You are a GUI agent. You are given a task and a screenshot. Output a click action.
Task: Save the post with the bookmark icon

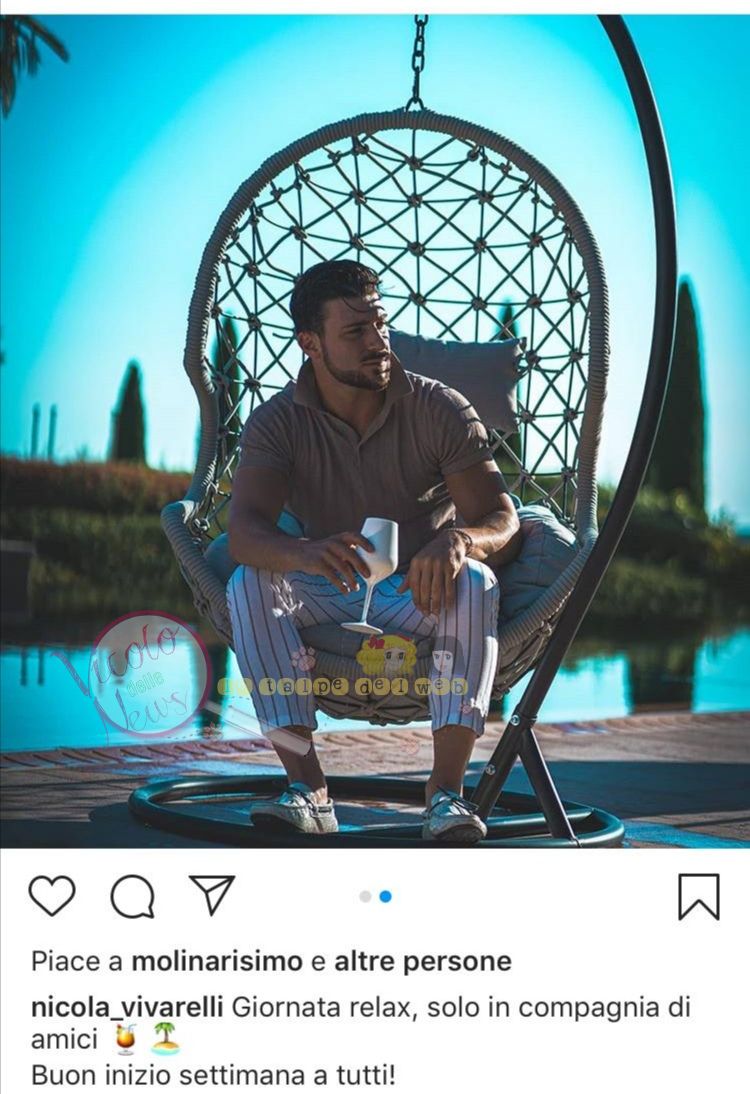698,896
